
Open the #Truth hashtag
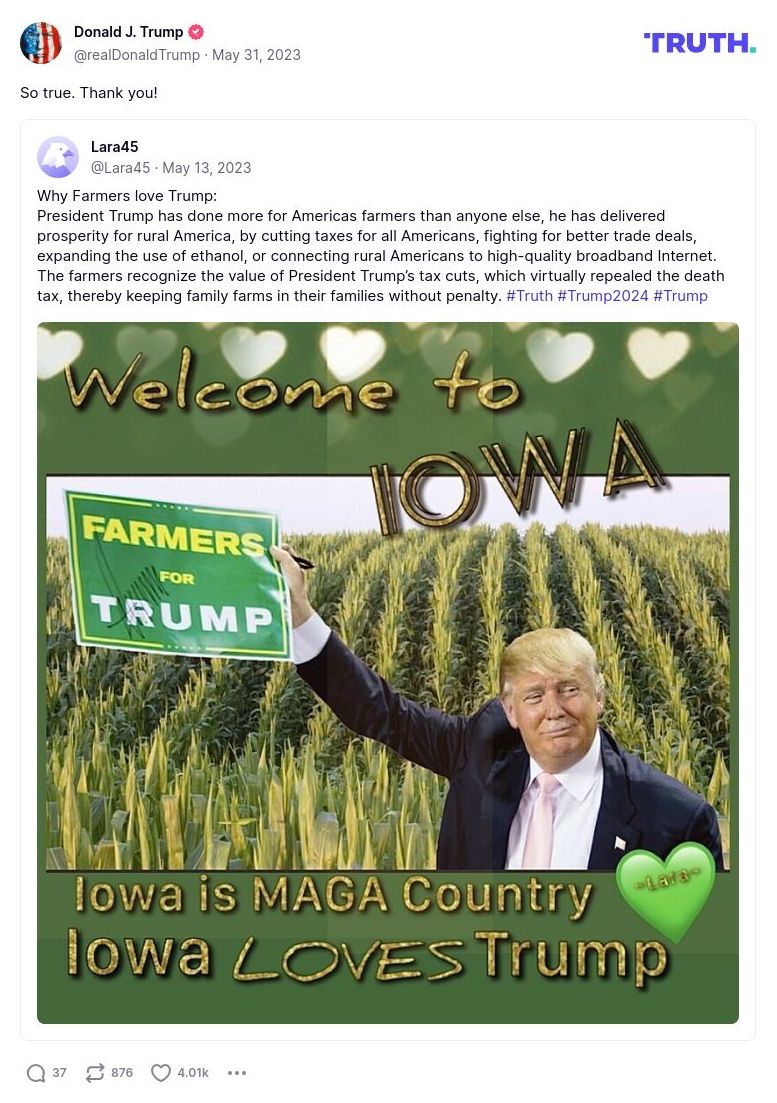coord(529,295)
